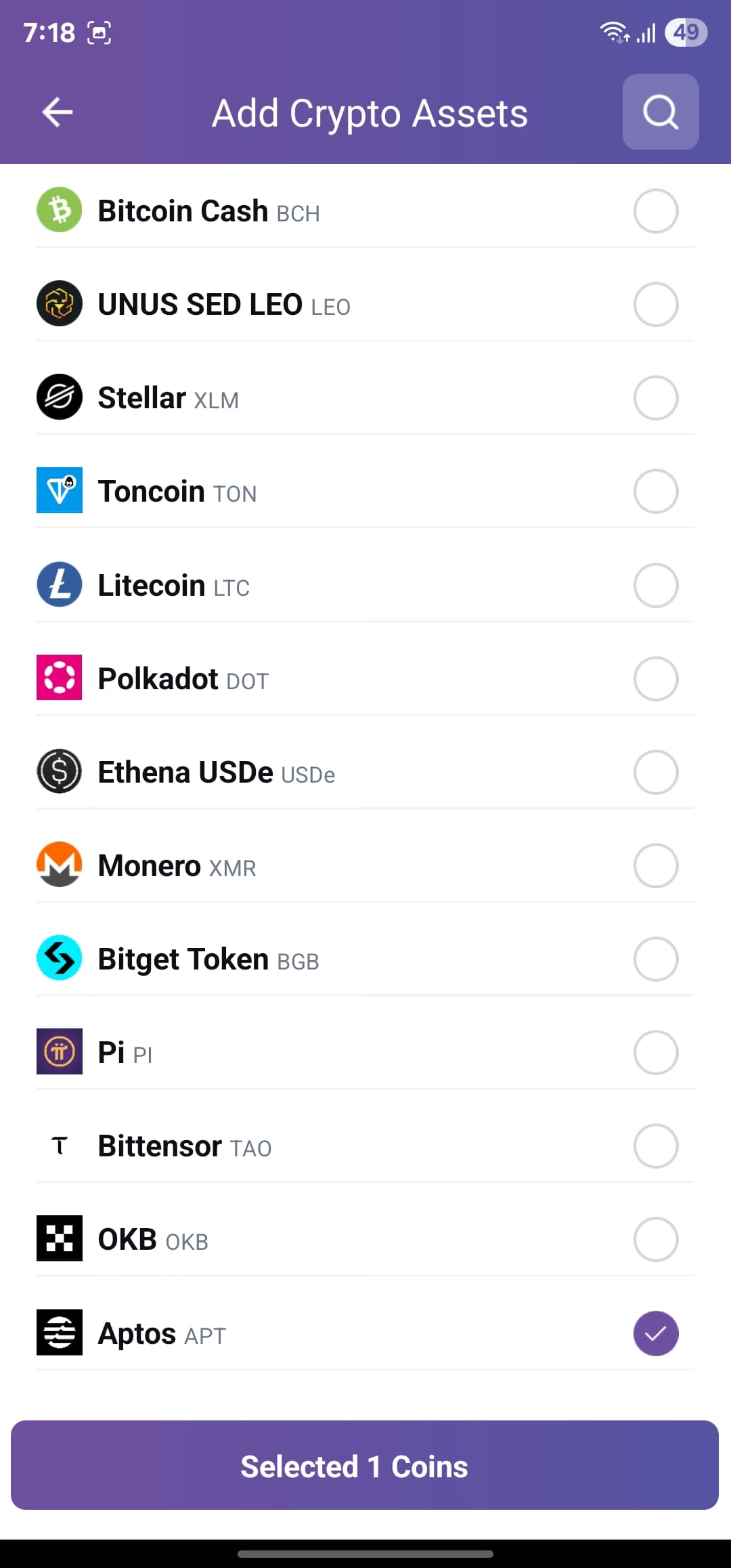The height and width of the screenshot is (1568, 731).
Task: Check the Toncoin TON option
Action: [656, 492]
